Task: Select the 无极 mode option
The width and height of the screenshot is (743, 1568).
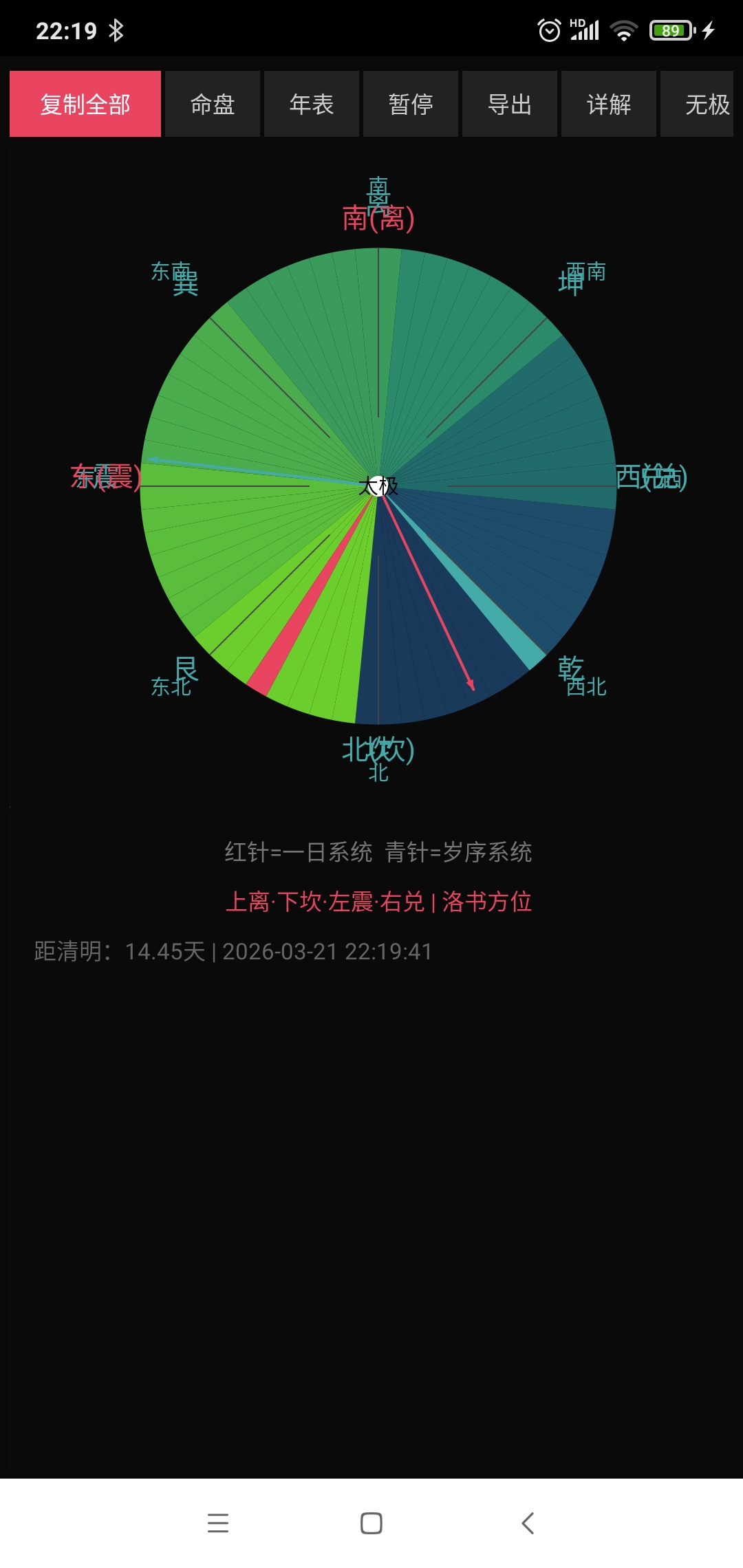Action: [707, 103]
